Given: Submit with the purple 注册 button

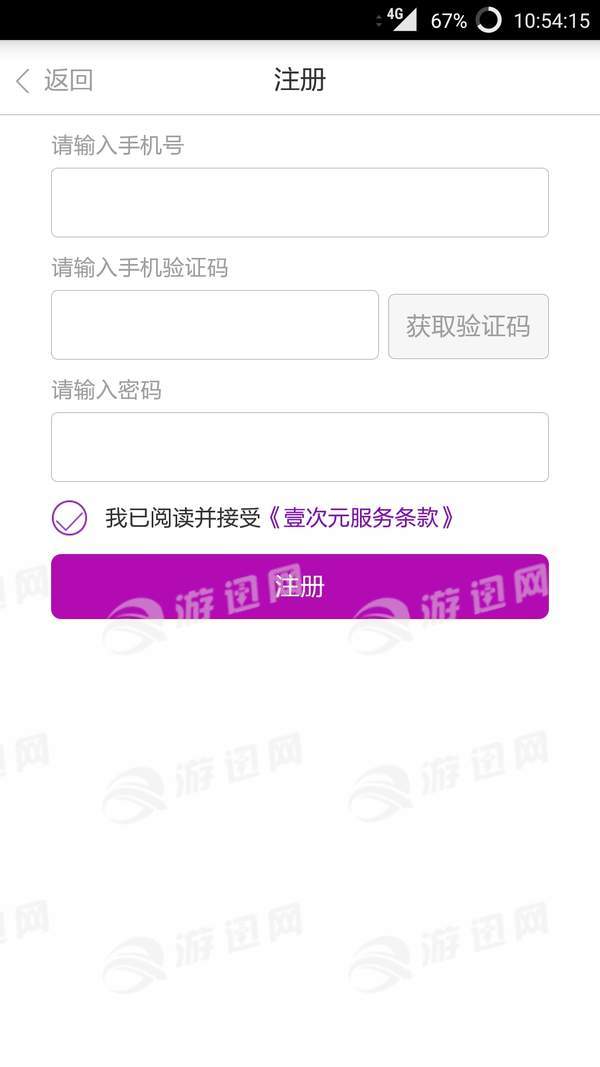Looking at the screenshot, I should (299, 587).
